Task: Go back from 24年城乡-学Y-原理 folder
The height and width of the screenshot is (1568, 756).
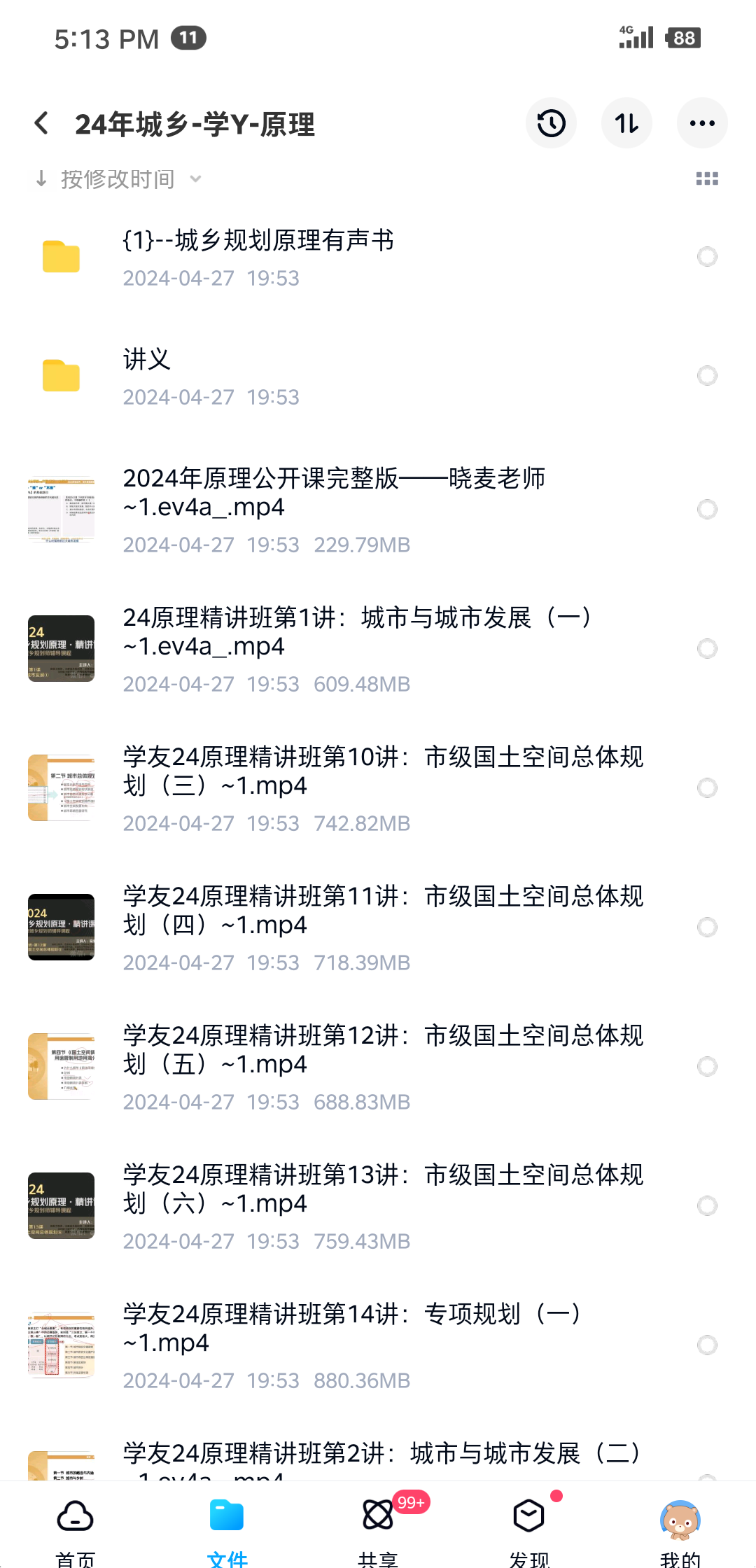Action: pos(42,124)
